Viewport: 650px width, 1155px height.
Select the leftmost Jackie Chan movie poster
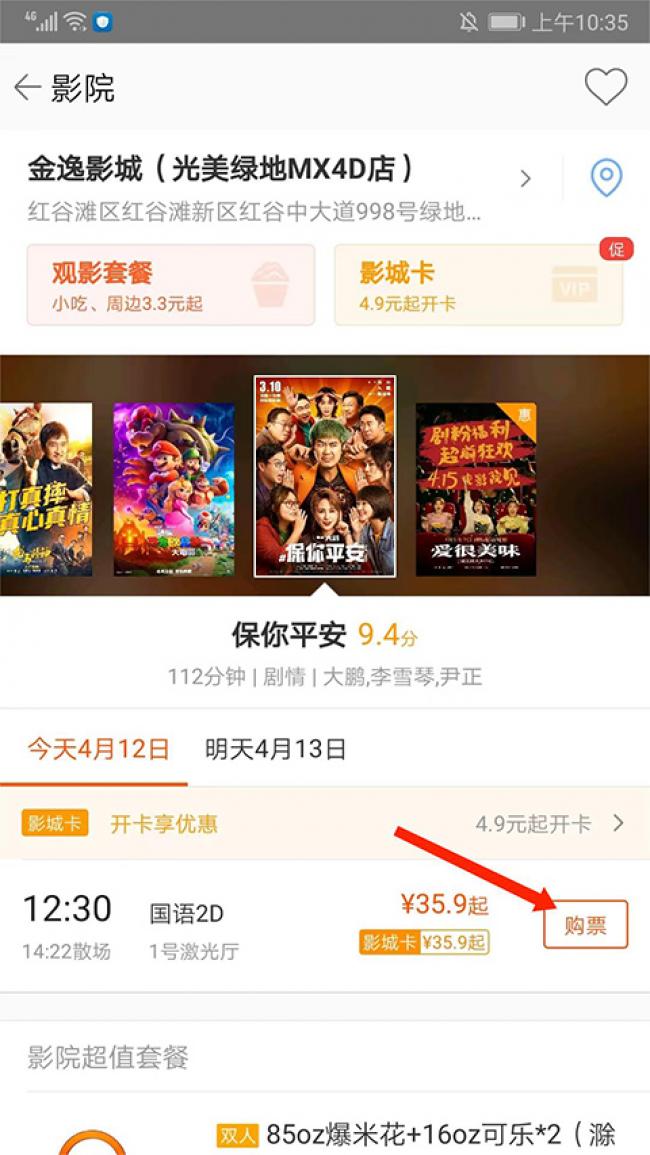pos(46,489)
